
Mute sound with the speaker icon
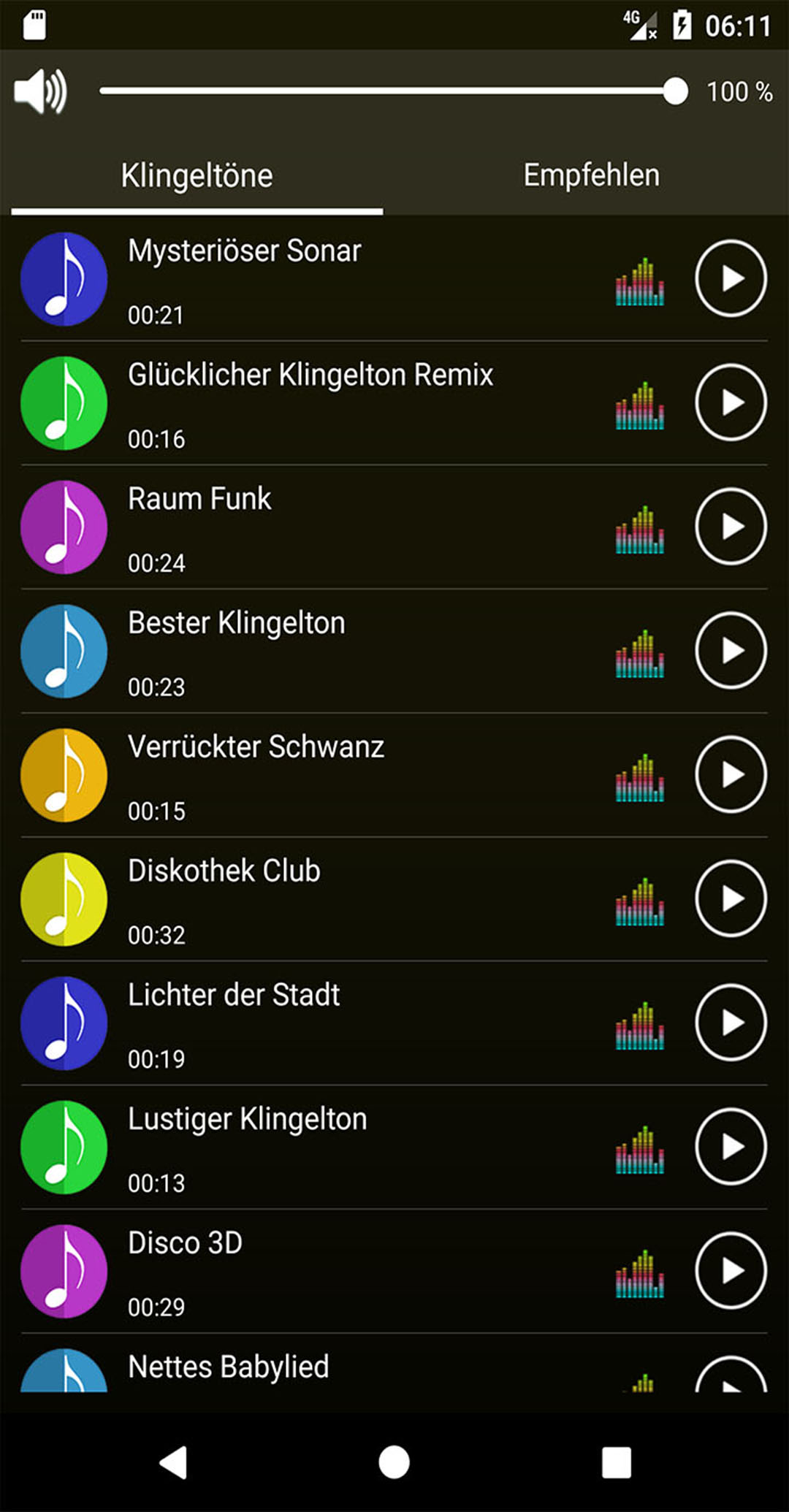[x=41, y=91]
